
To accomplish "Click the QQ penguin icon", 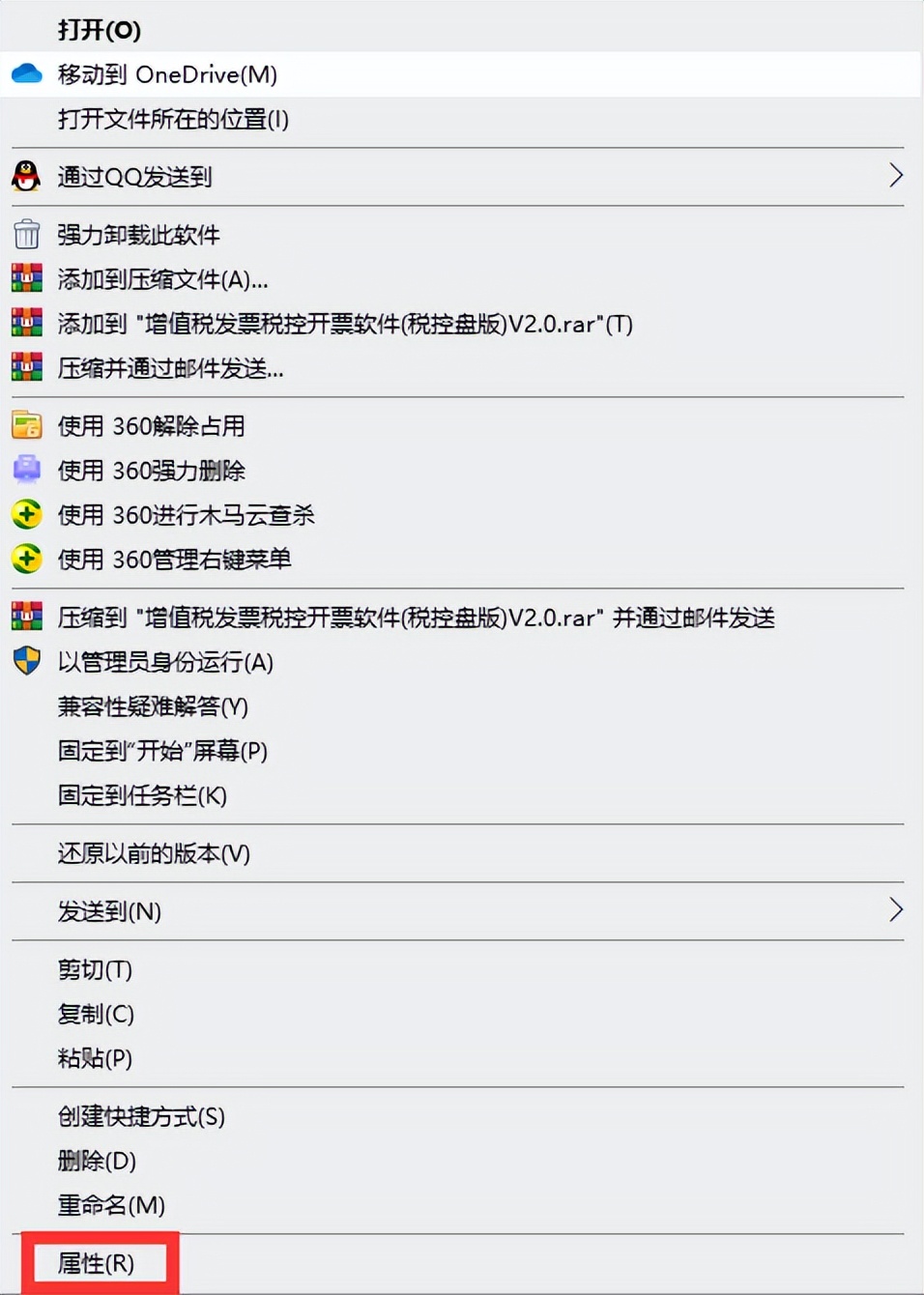I will pyautogui.click(x=26, y=177).
